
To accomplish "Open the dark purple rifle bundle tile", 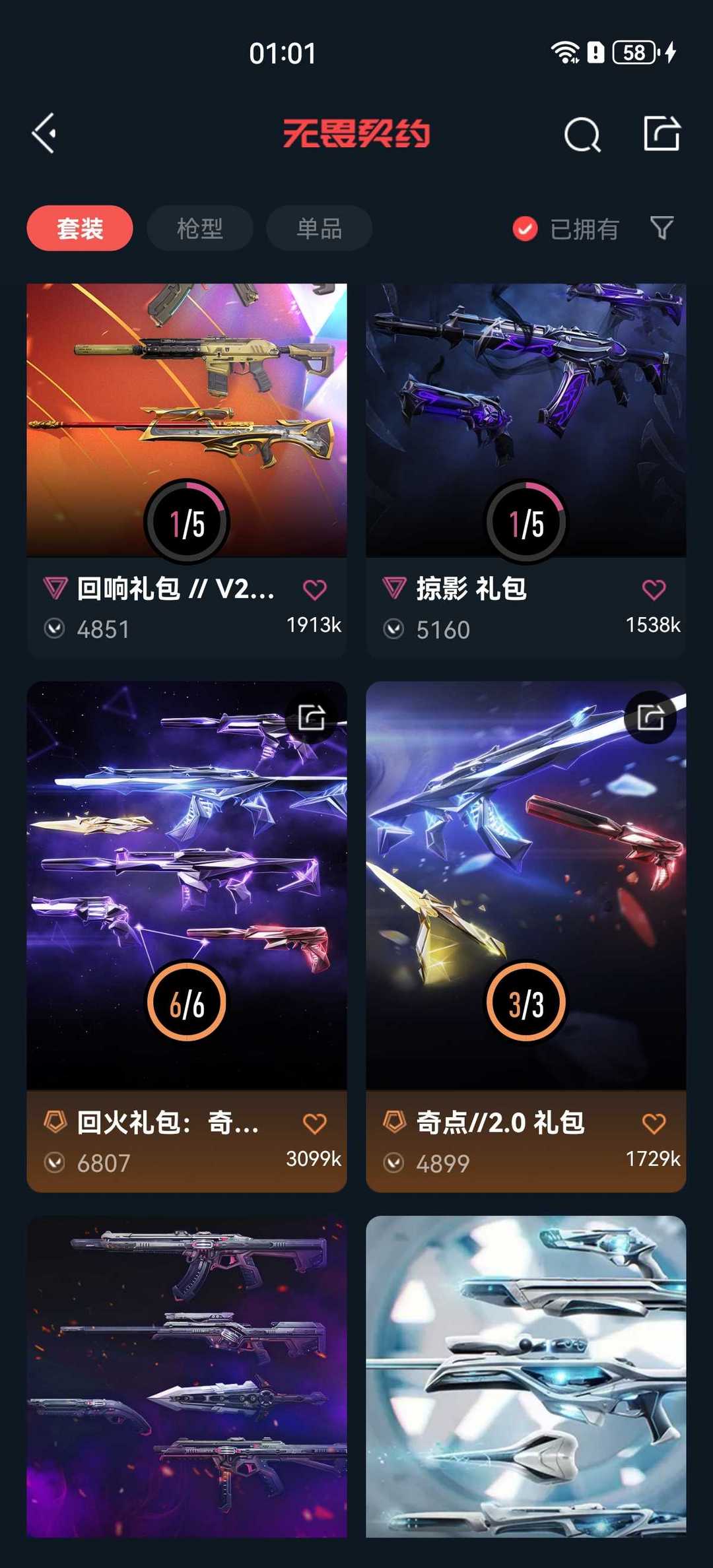I will 187,1377.
